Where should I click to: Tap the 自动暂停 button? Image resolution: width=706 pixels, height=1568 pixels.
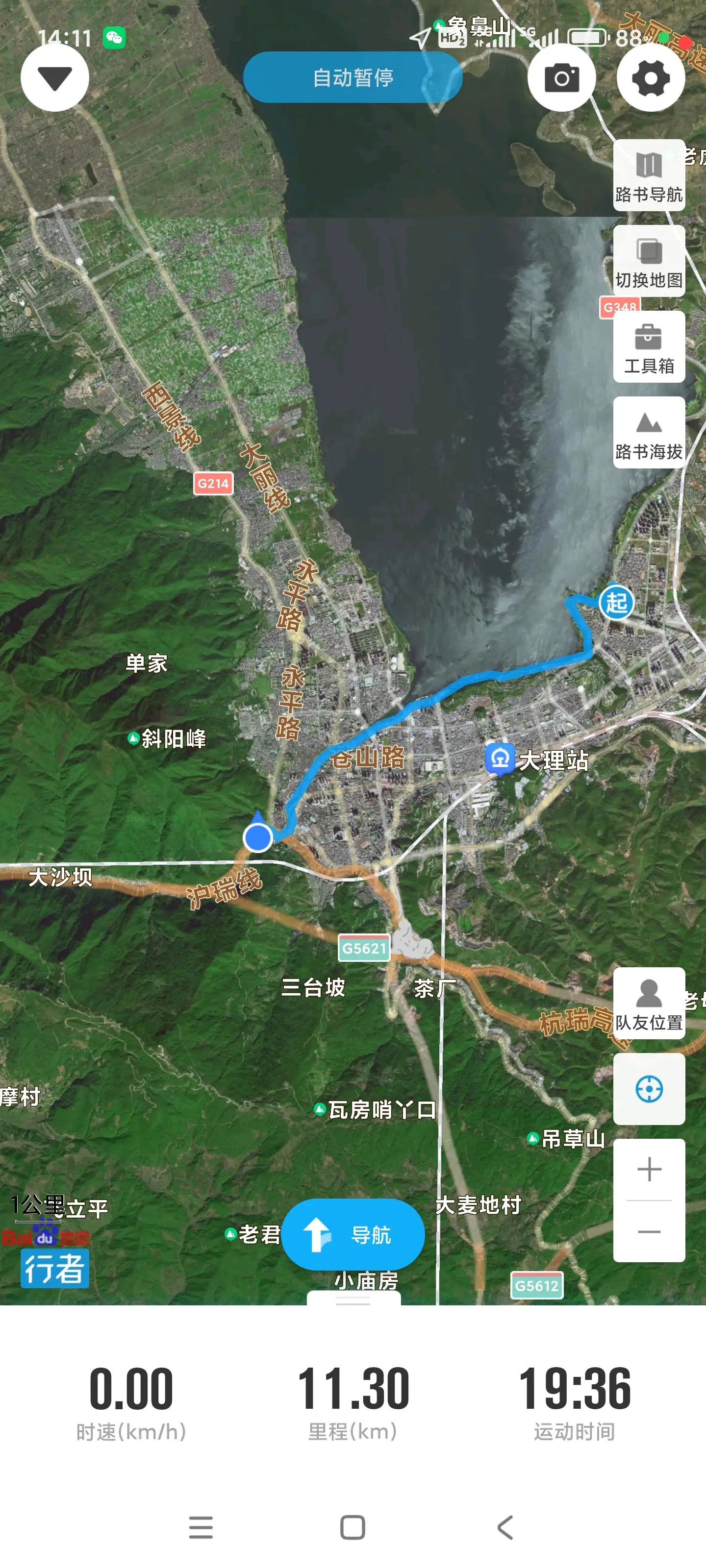[x=353, y=77]
